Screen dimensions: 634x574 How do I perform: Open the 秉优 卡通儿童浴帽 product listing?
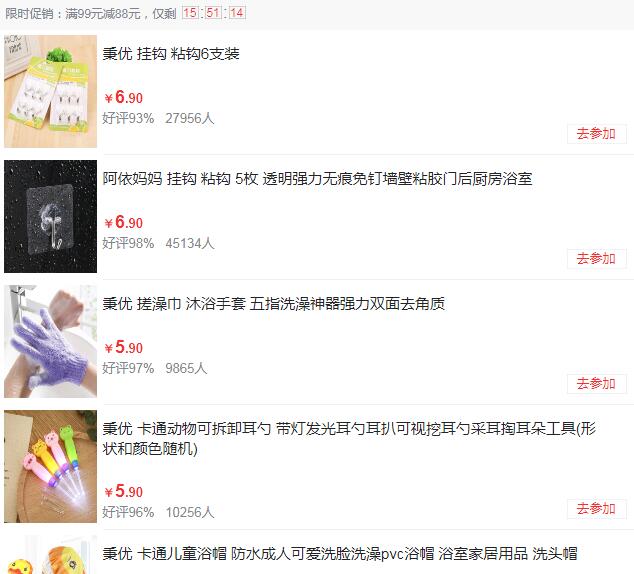click(x=340, y=554)
